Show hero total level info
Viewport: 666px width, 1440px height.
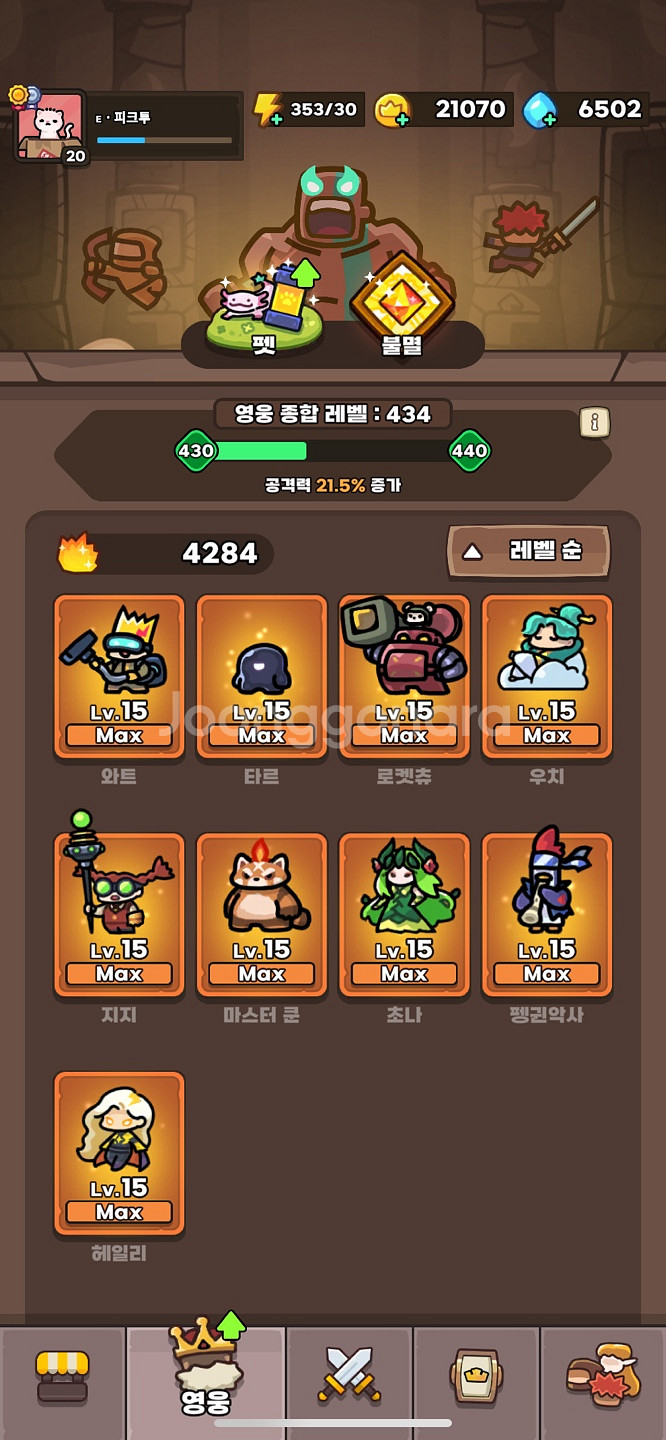point(594,423)
